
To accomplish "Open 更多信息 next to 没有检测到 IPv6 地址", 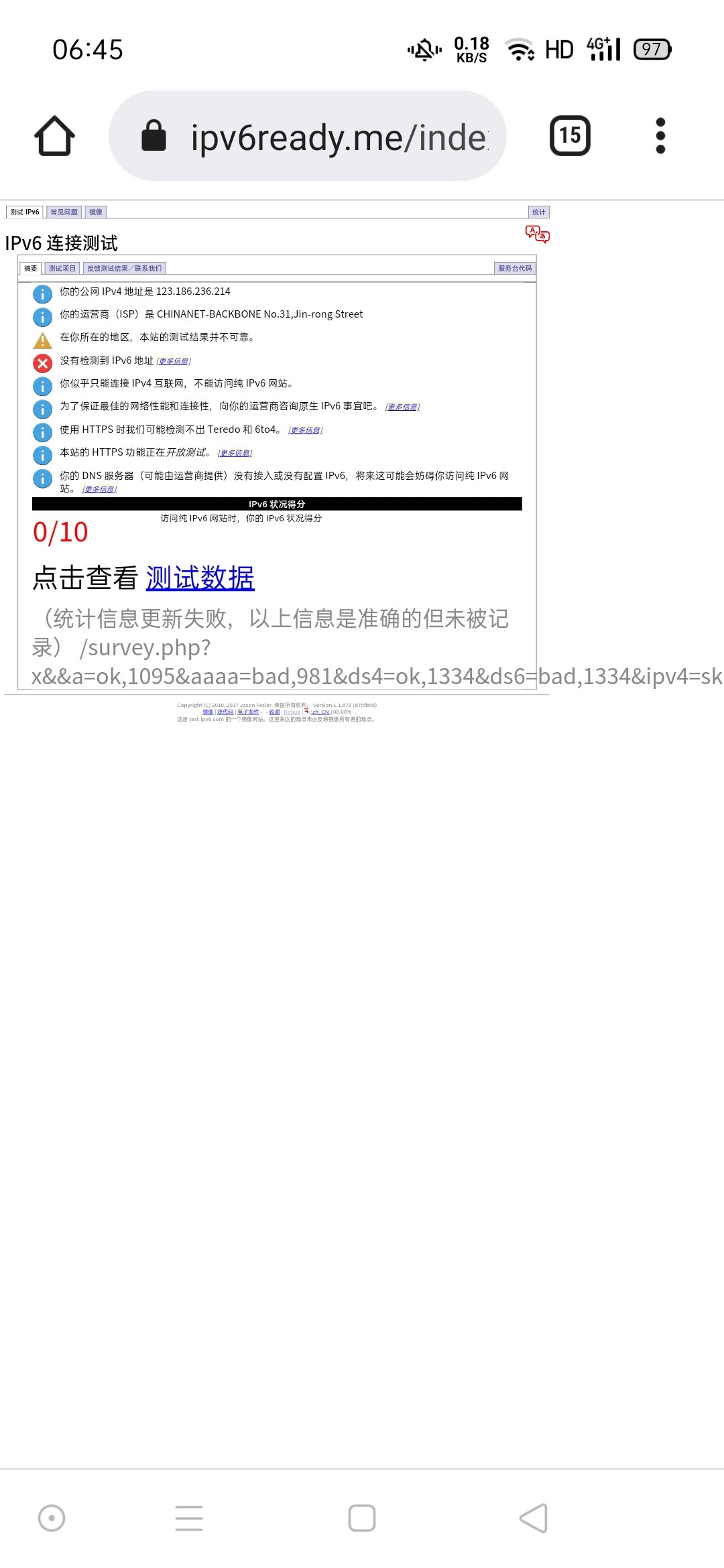I will (x=174, y=361).
